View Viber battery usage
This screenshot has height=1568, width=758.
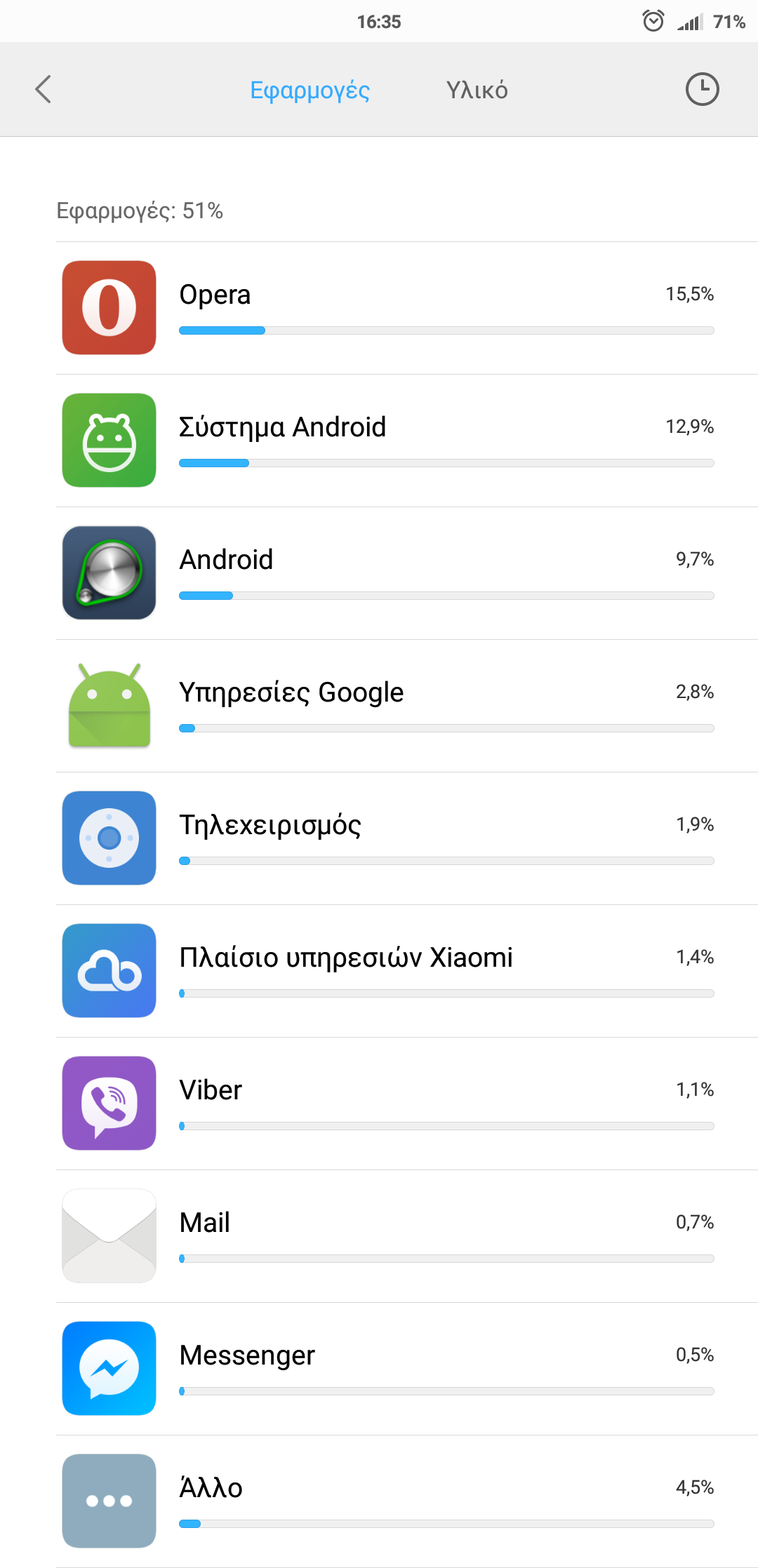point(407,1103)
